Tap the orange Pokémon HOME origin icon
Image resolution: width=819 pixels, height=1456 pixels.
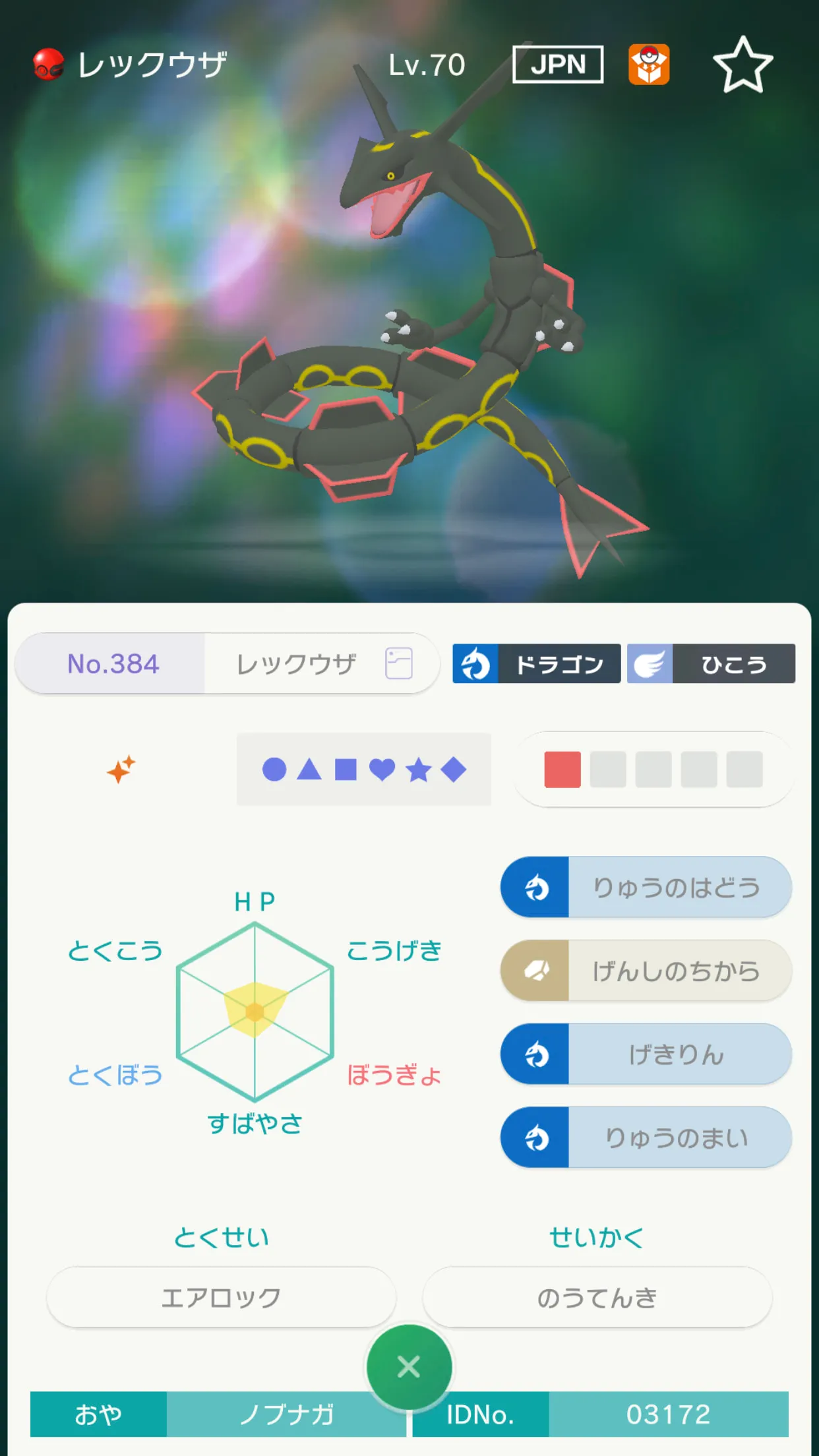pos(649,65)
